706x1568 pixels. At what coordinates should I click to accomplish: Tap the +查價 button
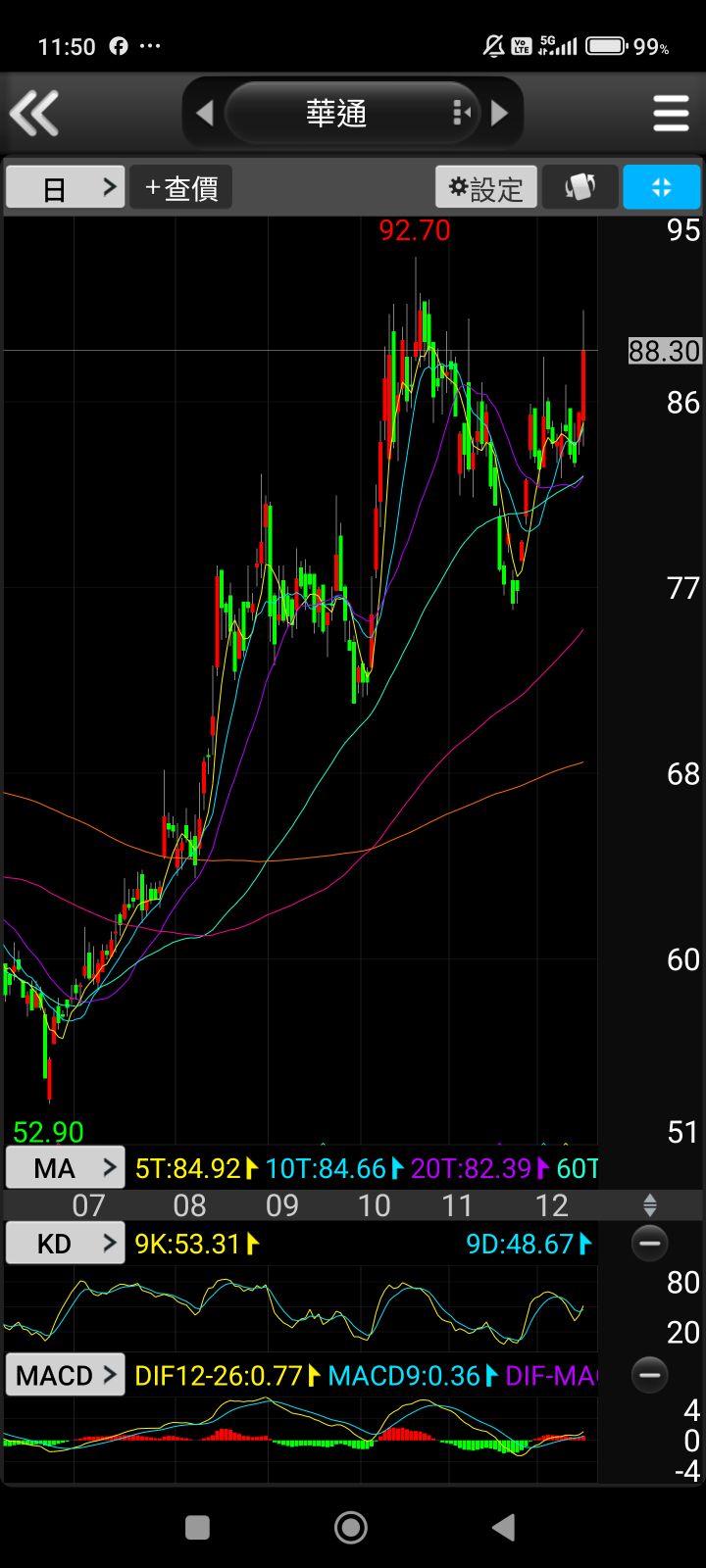coord(181,187)
